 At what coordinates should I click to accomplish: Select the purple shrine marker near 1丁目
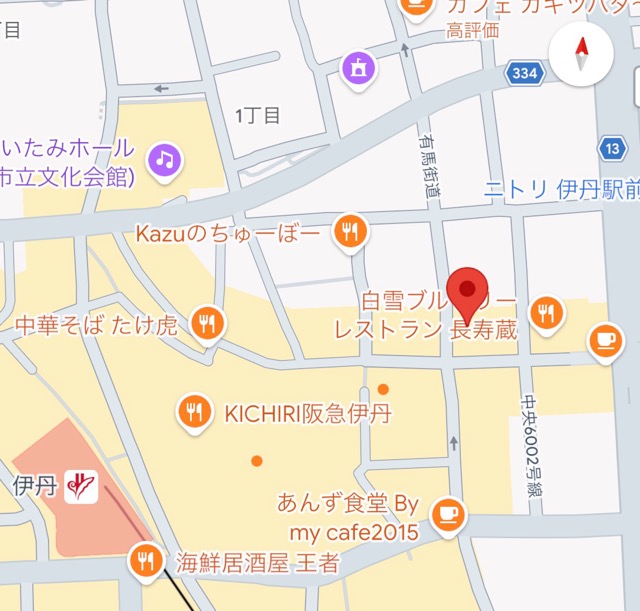click(x=355, y=68)
